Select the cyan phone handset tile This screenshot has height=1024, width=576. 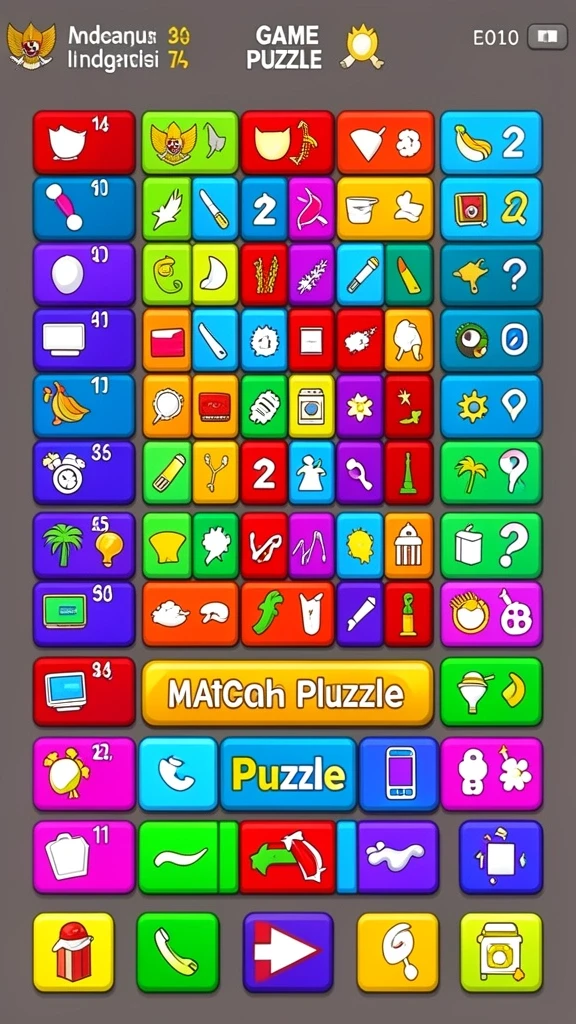pyautogui.click(x=178, y=774)
